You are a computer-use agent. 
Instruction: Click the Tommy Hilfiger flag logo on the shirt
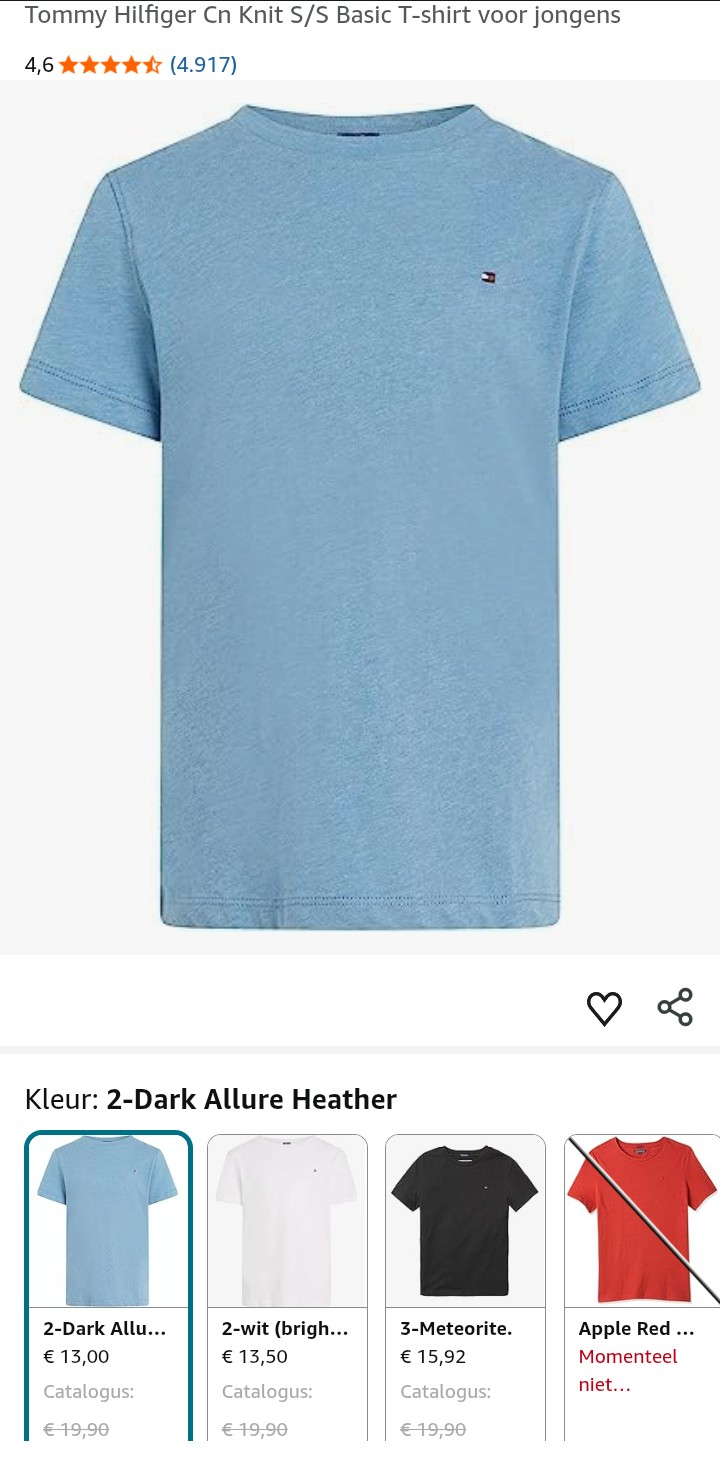[489, 277]
